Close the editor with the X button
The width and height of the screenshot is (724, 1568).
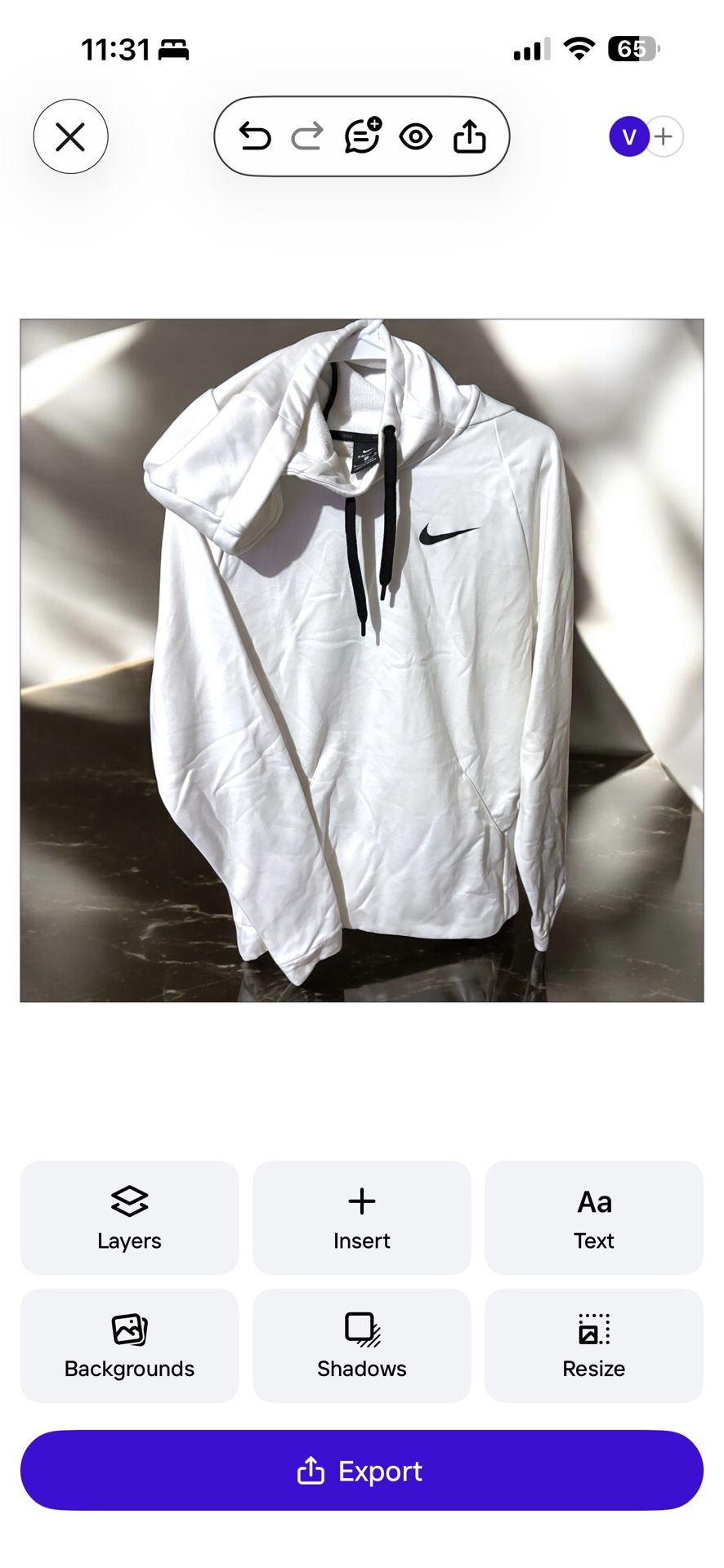tap(70, 137)
